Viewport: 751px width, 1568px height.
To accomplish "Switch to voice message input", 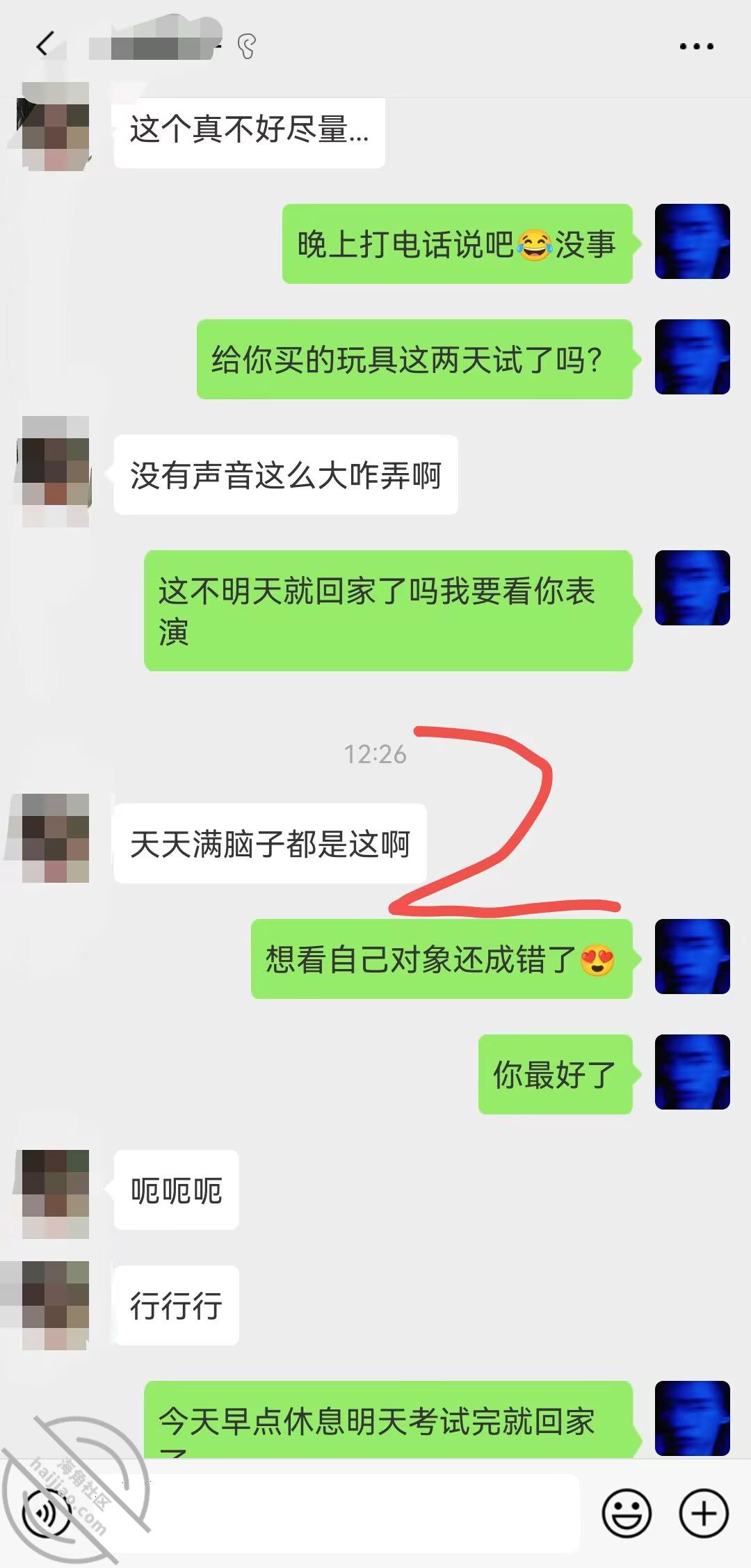I will click(46, 1513).
